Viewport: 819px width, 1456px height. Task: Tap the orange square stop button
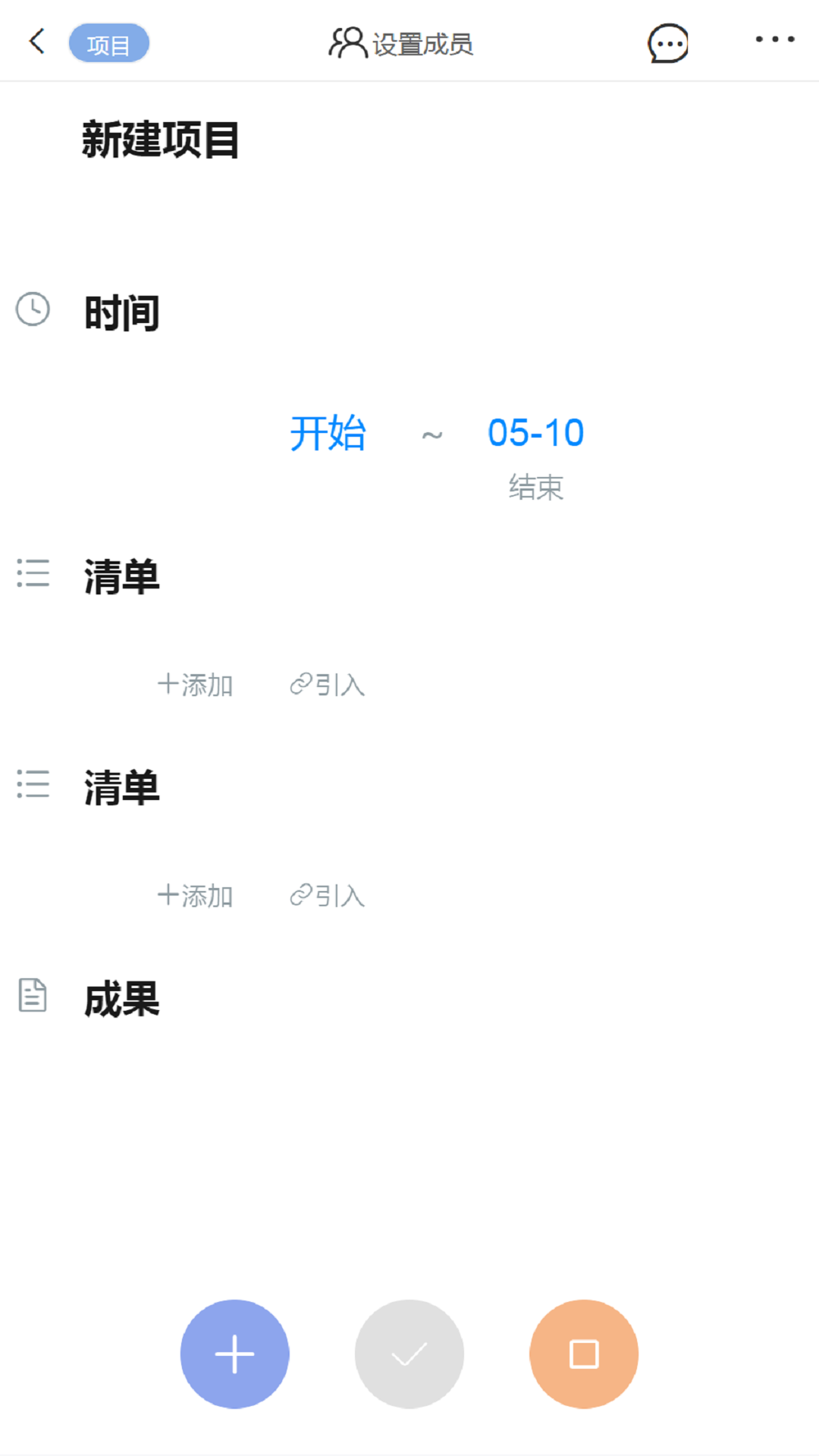(x=583, y=1354)
